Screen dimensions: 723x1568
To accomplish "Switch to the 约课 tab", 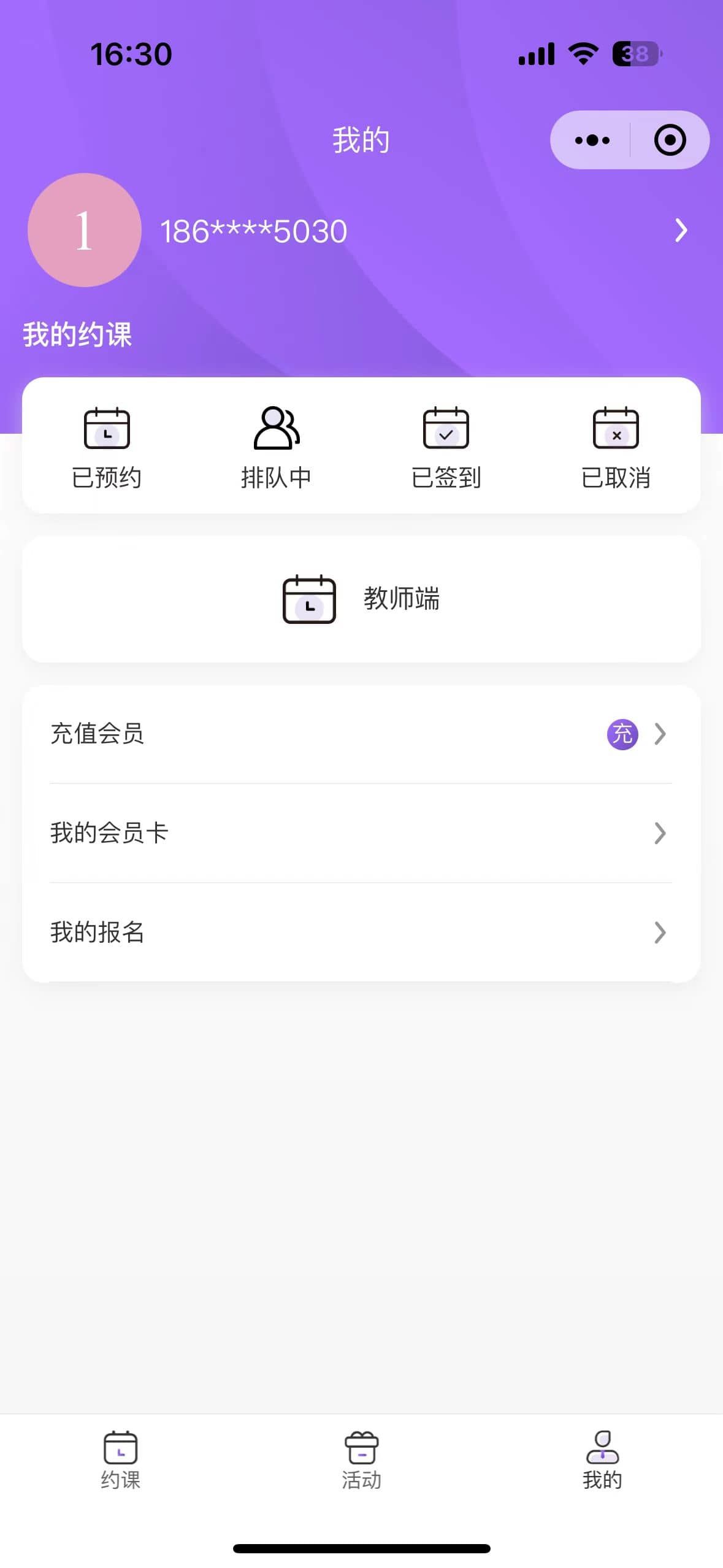I will [121, 1460].
